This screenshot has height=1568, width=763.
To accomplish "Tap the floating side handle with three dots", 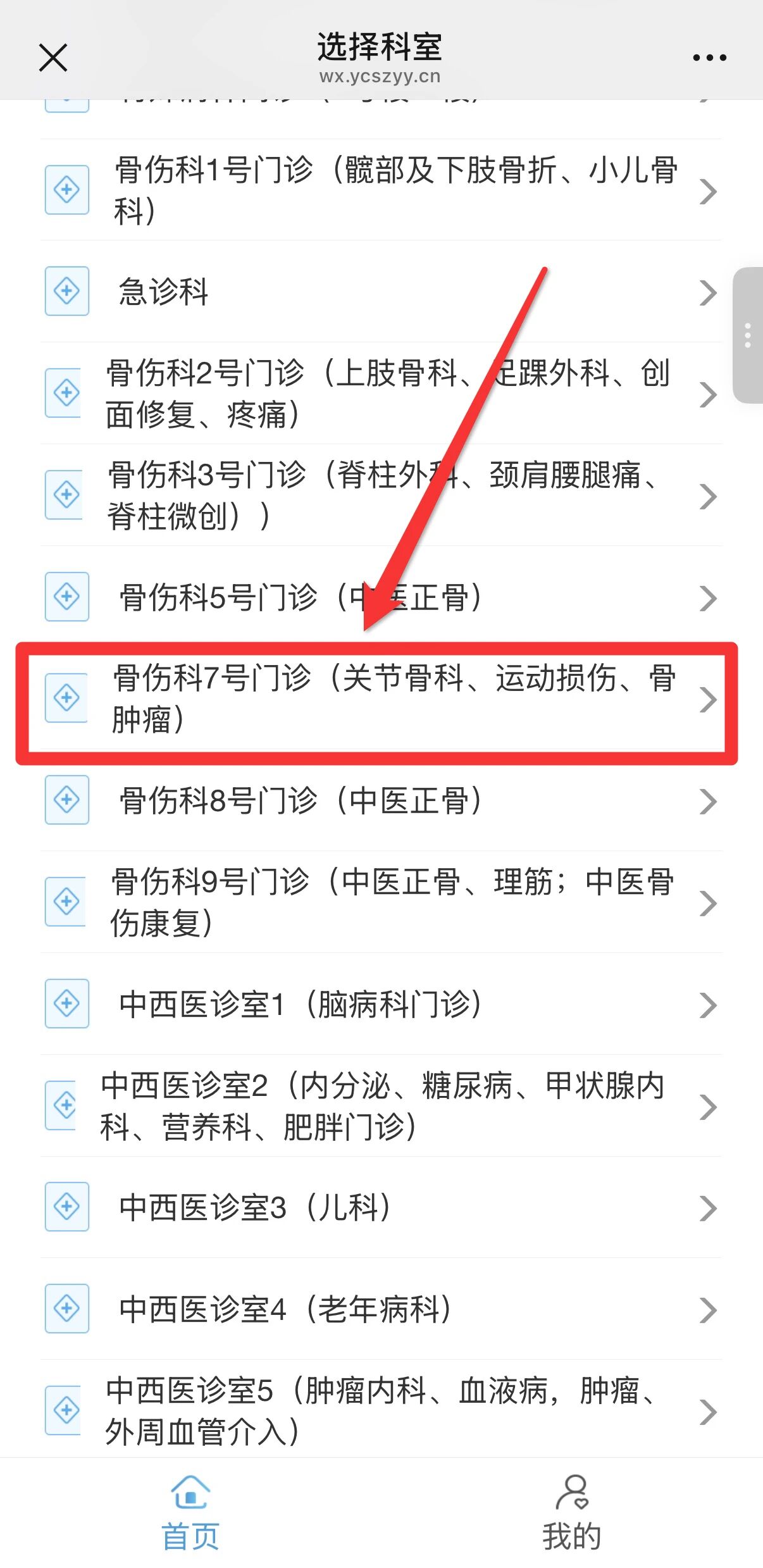I will 748,335.
